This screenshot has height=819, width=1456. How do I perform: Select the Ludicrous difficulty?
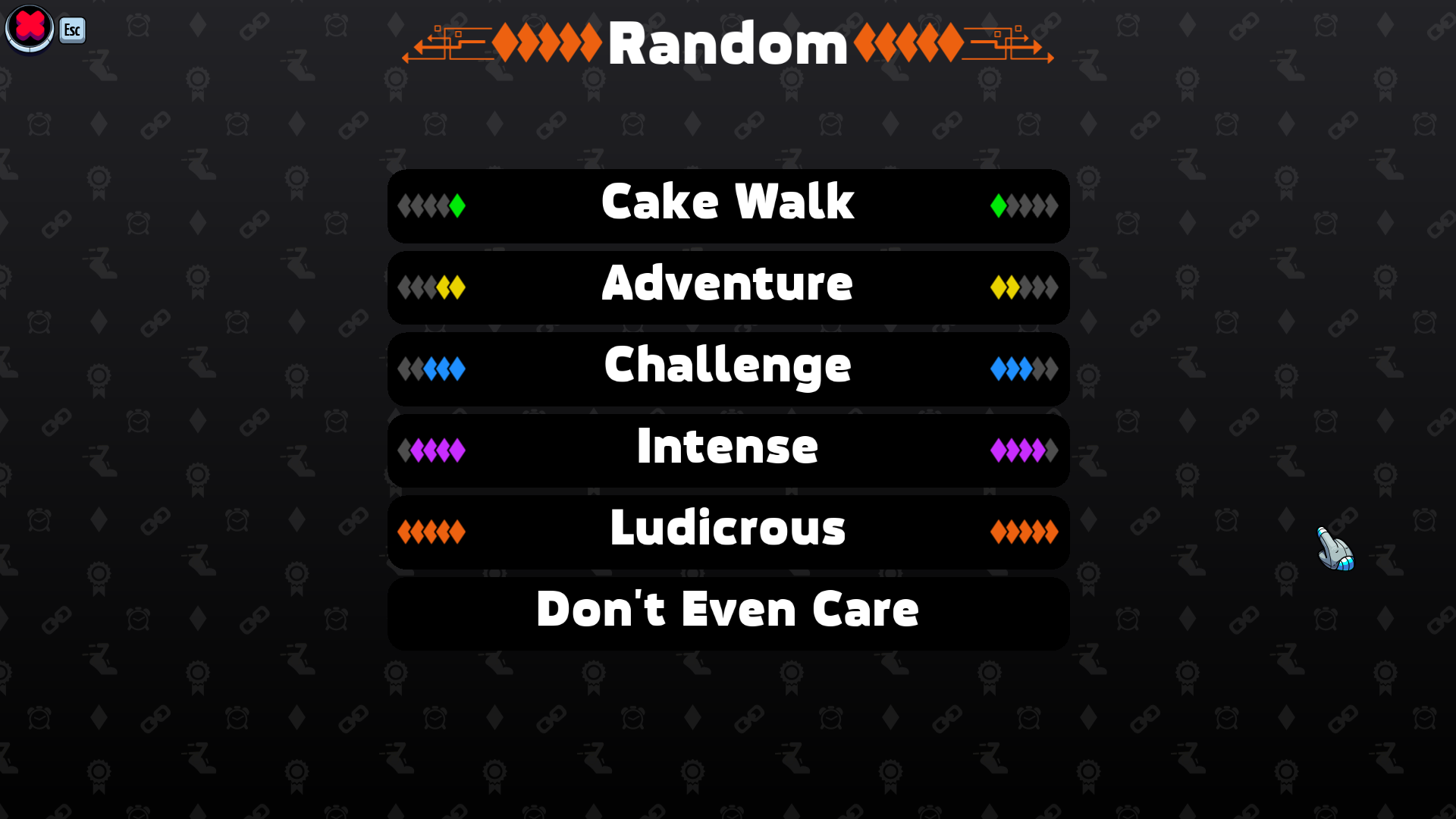(728, 532)
